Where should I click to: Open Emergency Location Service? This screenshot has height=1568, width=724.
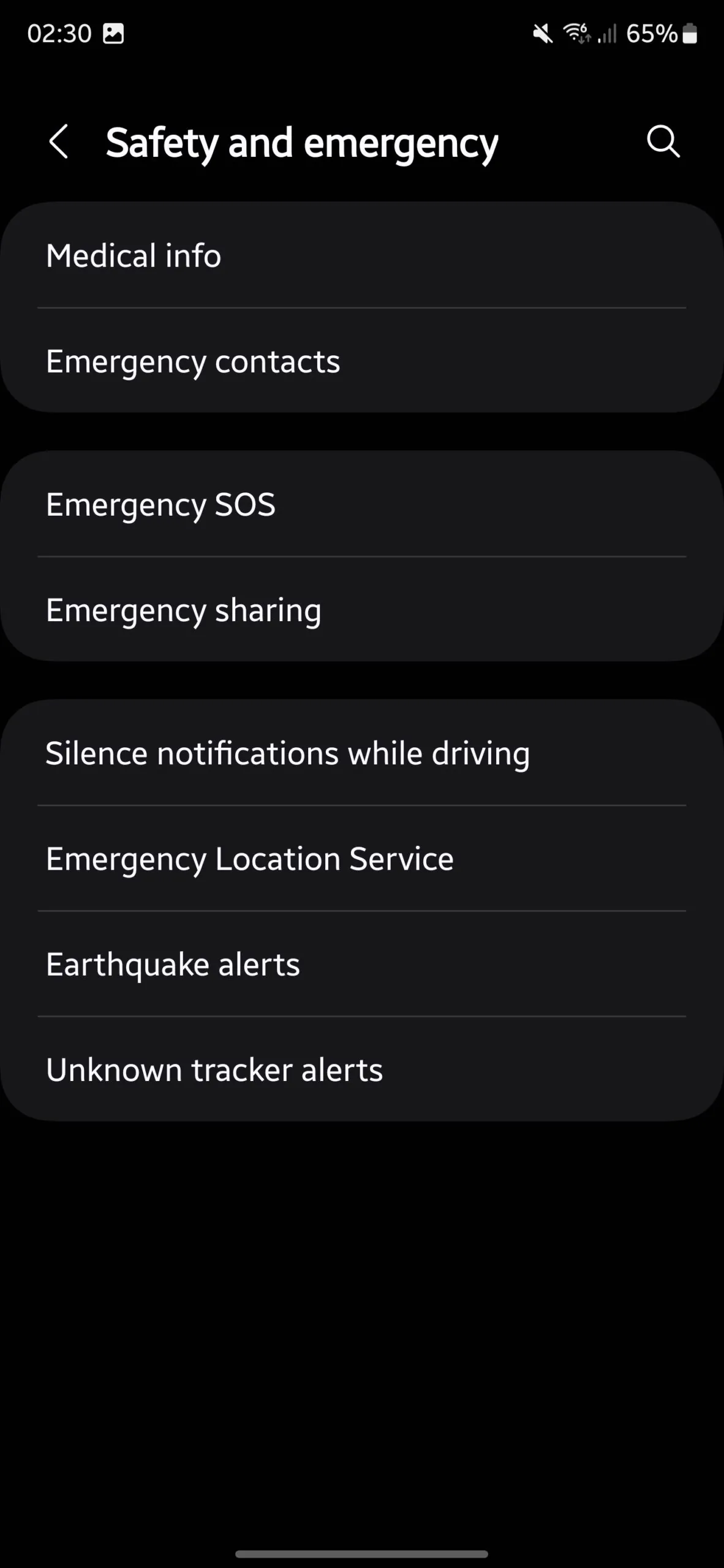coord(362,858)
